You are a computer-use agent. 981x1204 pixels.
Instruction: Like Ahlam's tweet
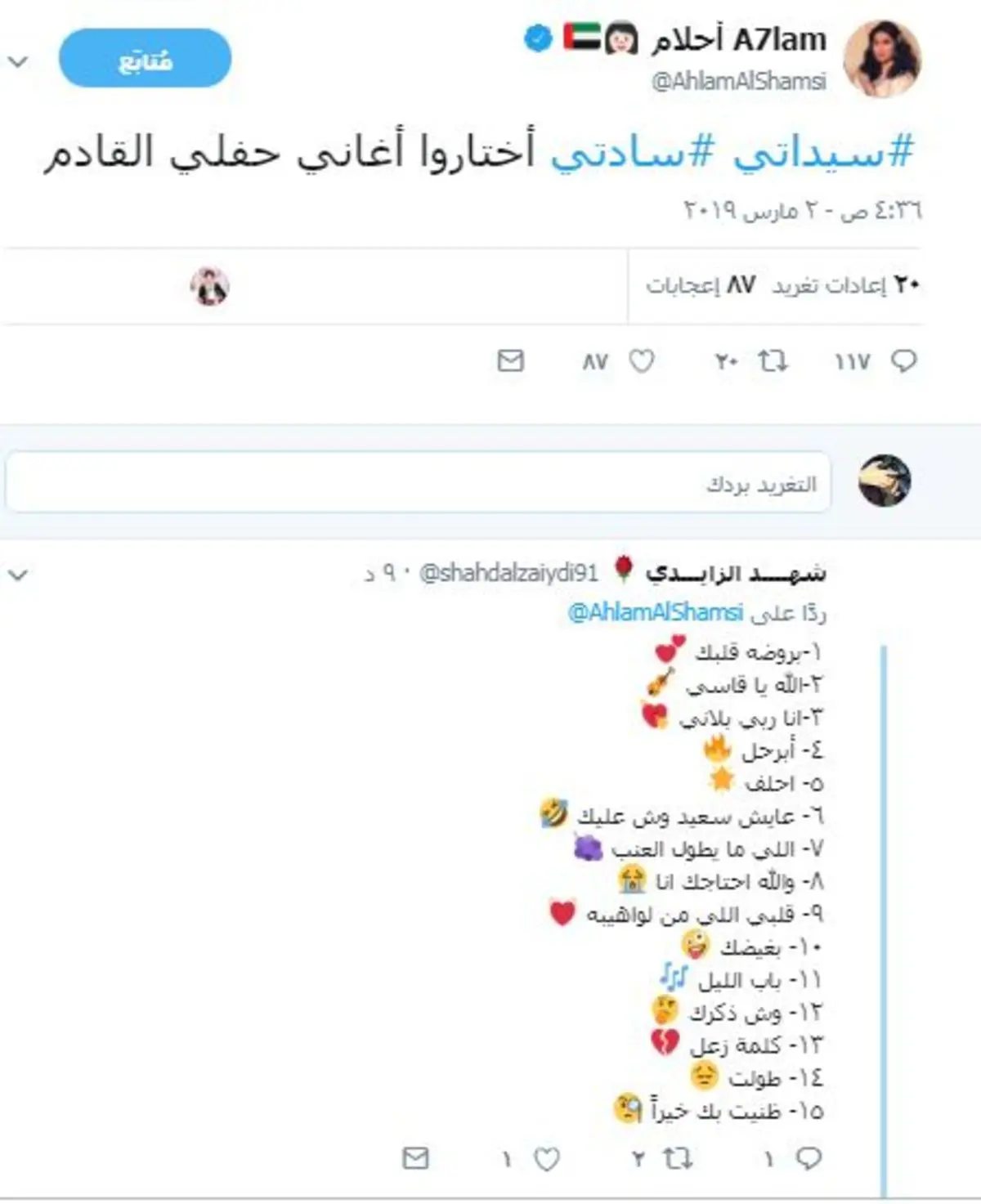pos(642,360)
